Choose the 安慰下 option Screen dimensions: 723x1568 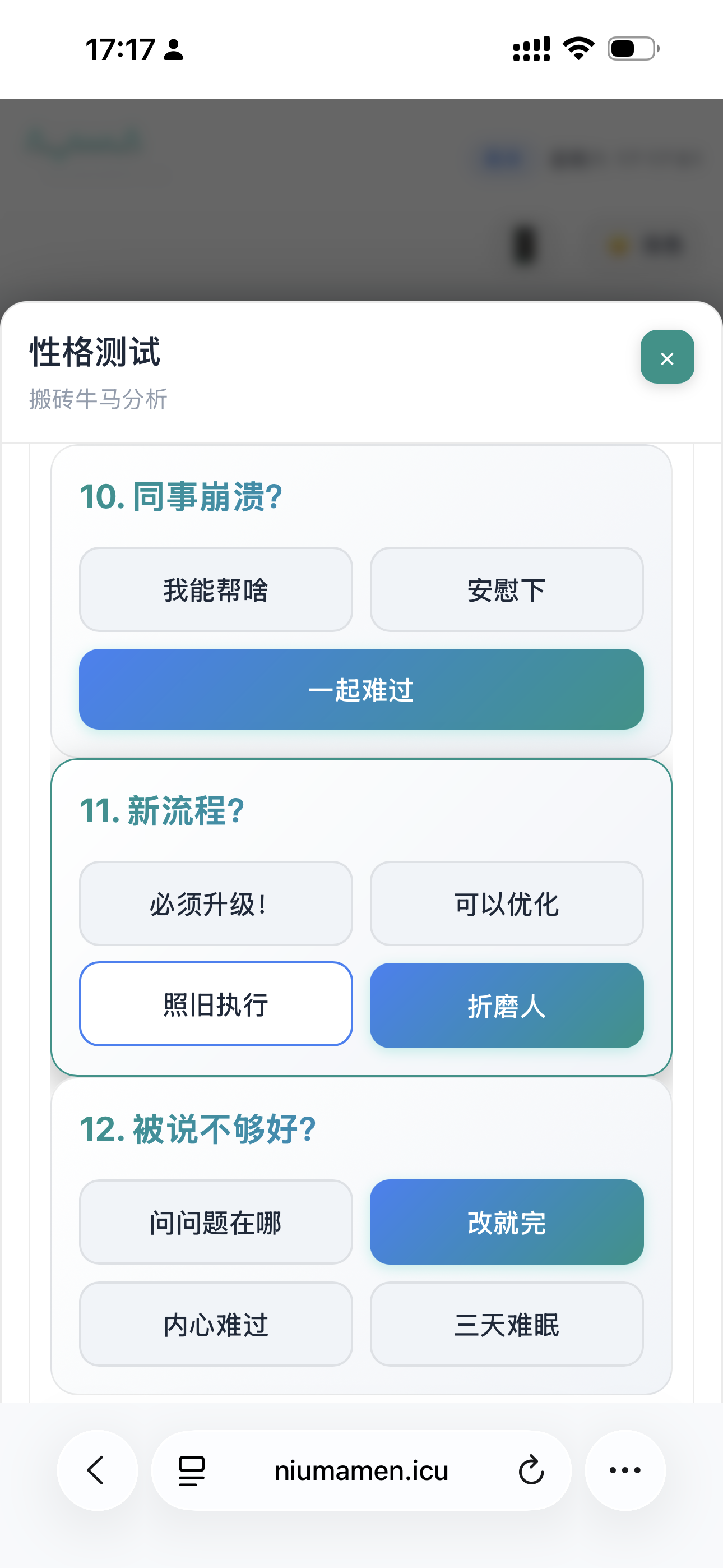tap(506, 589)
